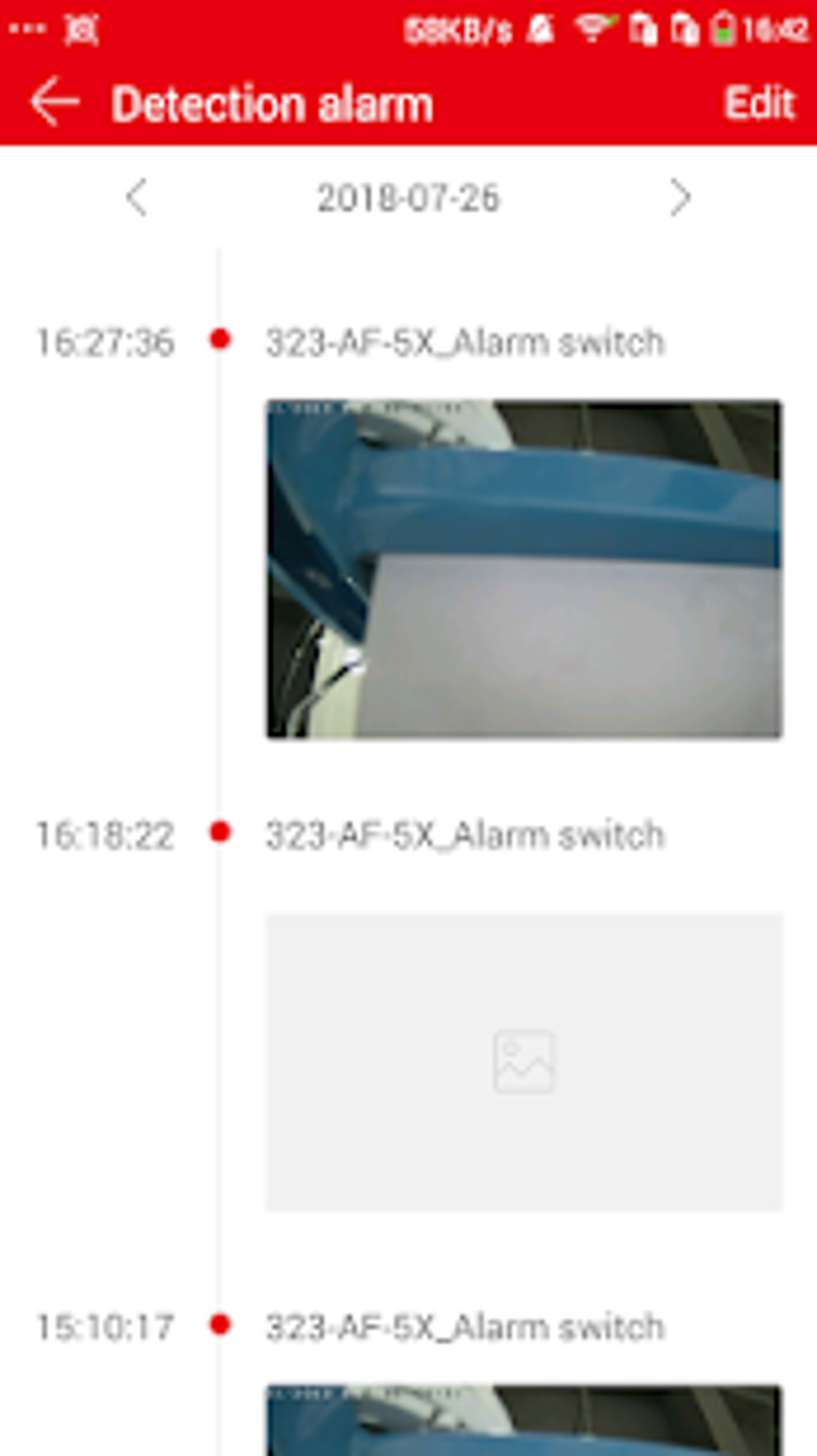
Task: Go to the previous date
Action: coord(137,197)
